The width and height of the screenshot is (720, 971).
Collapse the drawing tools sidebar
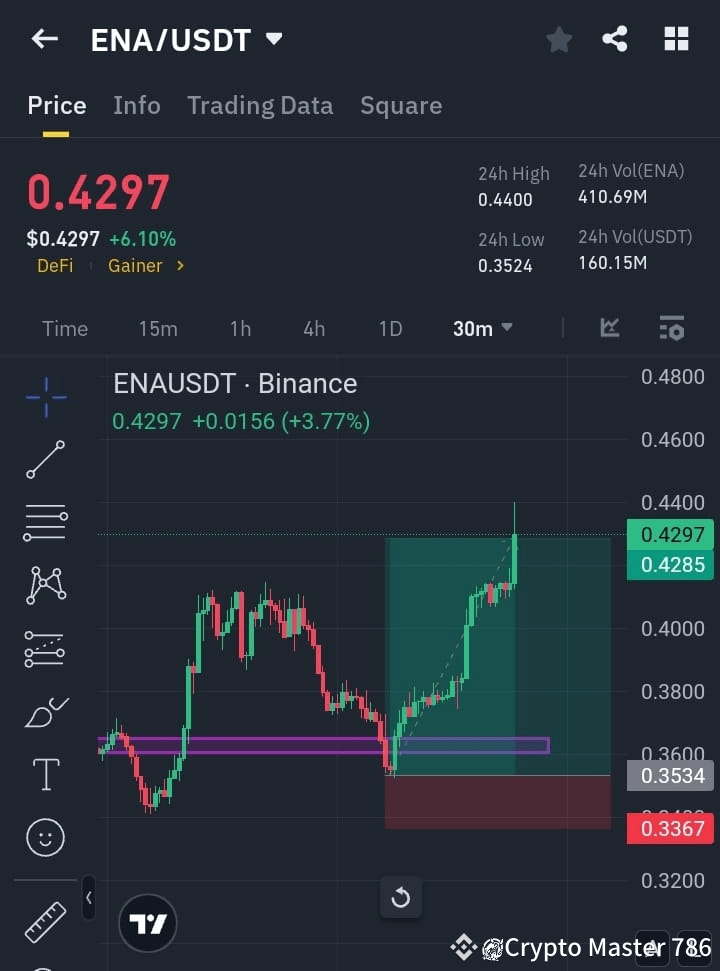click(88, 898)
